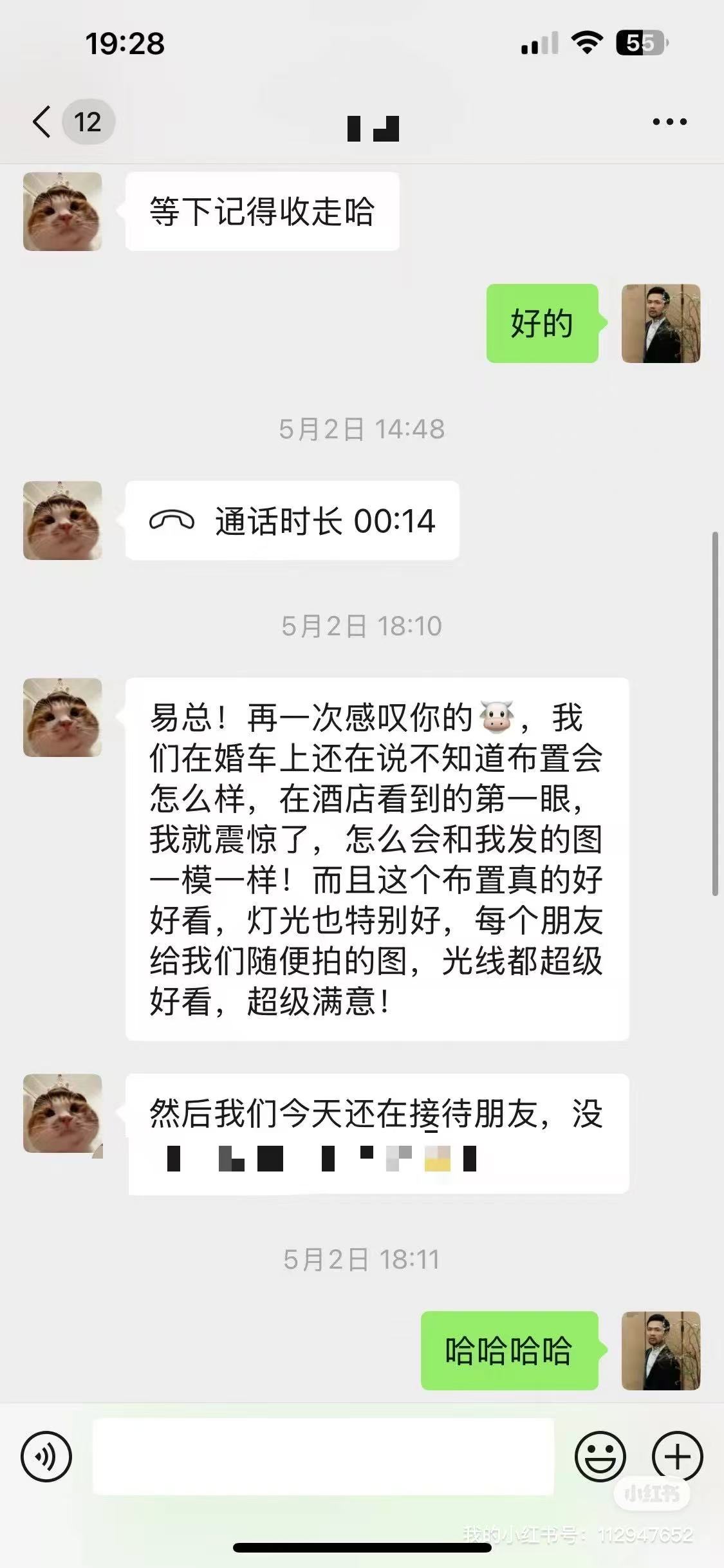Open my avatar beside 好的

point(661,323)
